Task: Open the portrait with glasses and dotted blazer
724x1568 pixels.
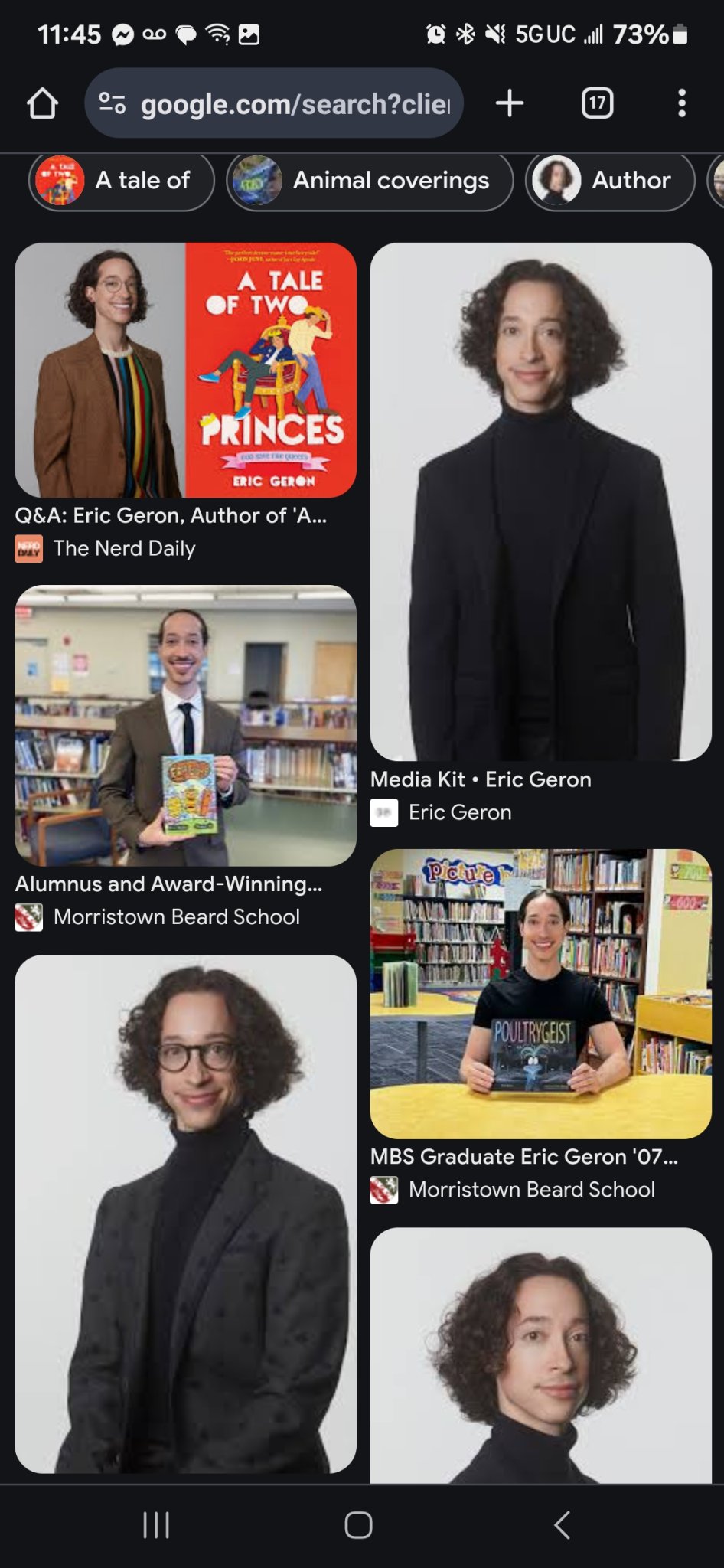Action: click(x=185, y=1214)
